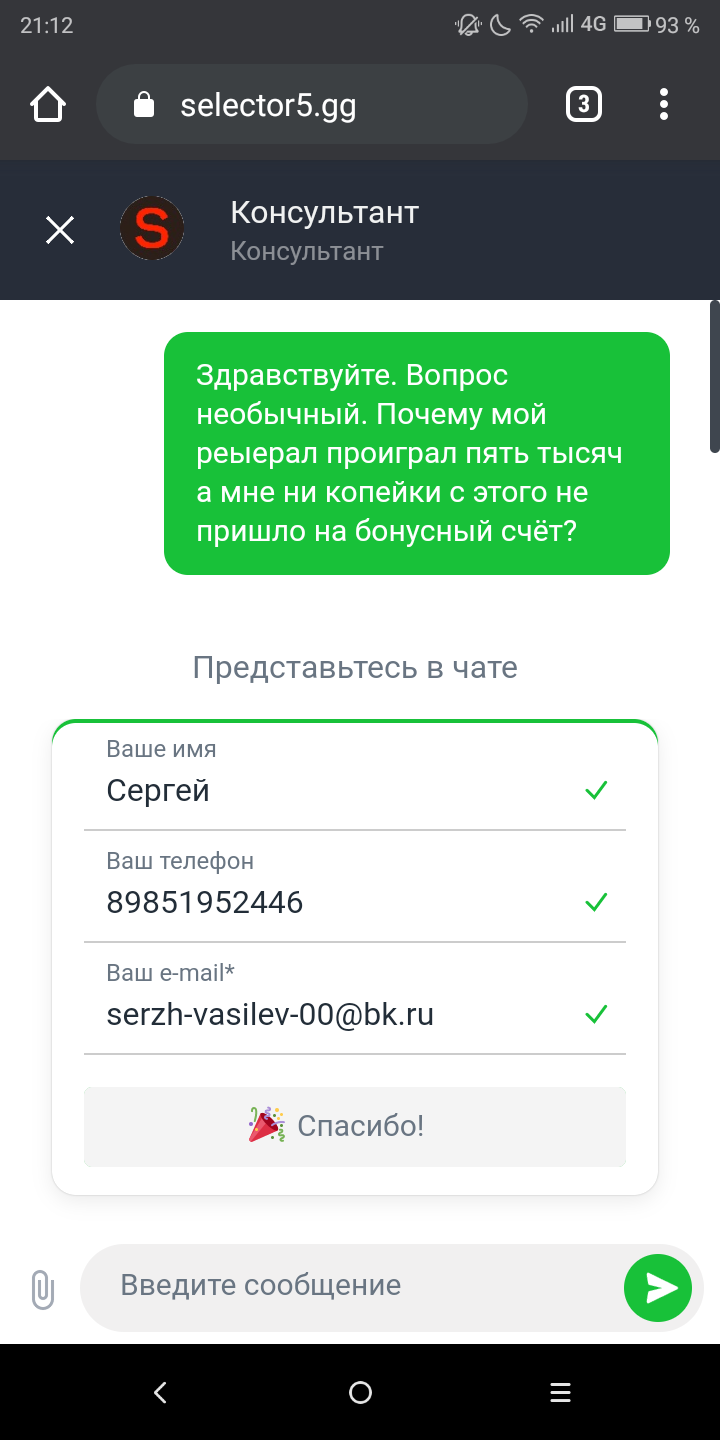Open the browser home page
The width and height of the screenshot is (720, 1440).
(48, 104)
